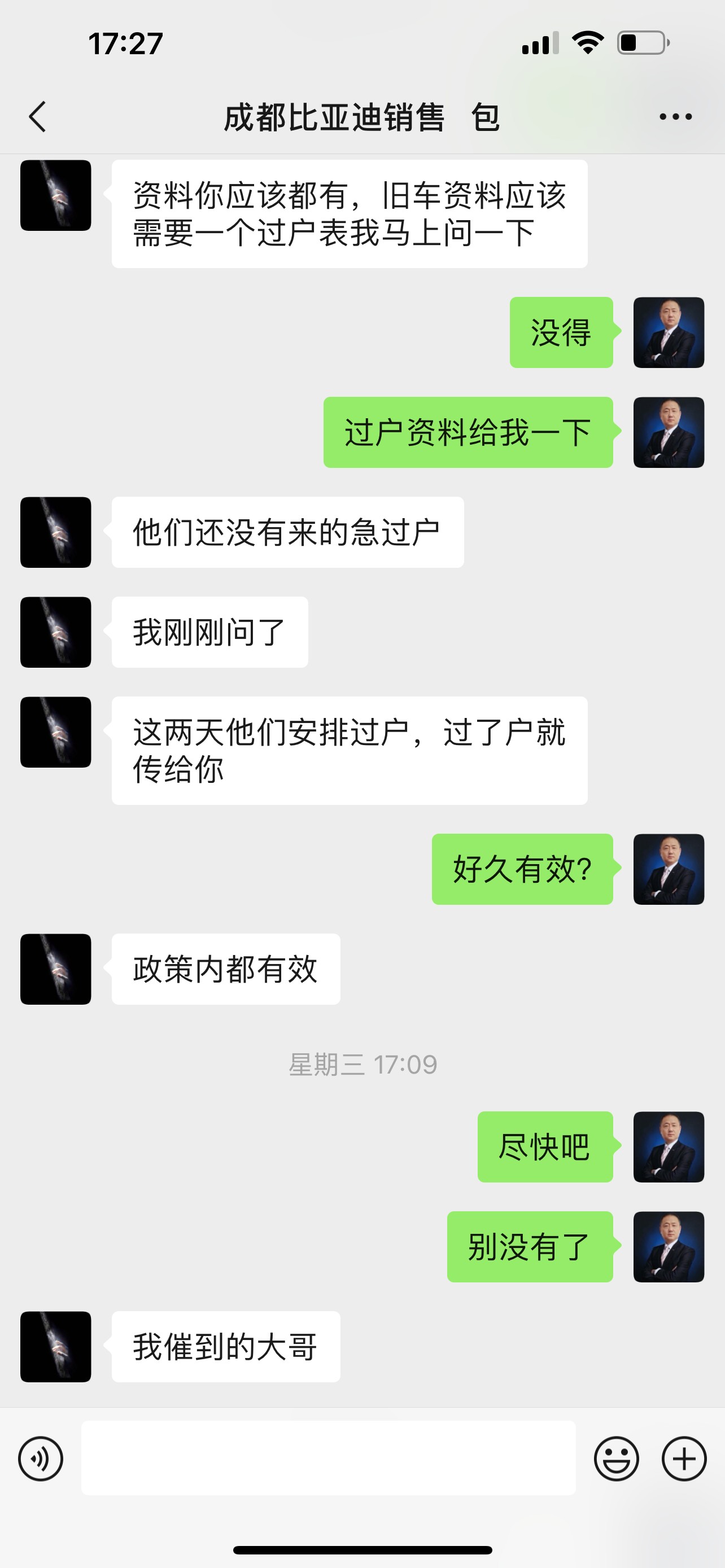The width and height of the screenshot is (725, 1568).
Task: Switch to voice message input
Action: (41, 1458)
